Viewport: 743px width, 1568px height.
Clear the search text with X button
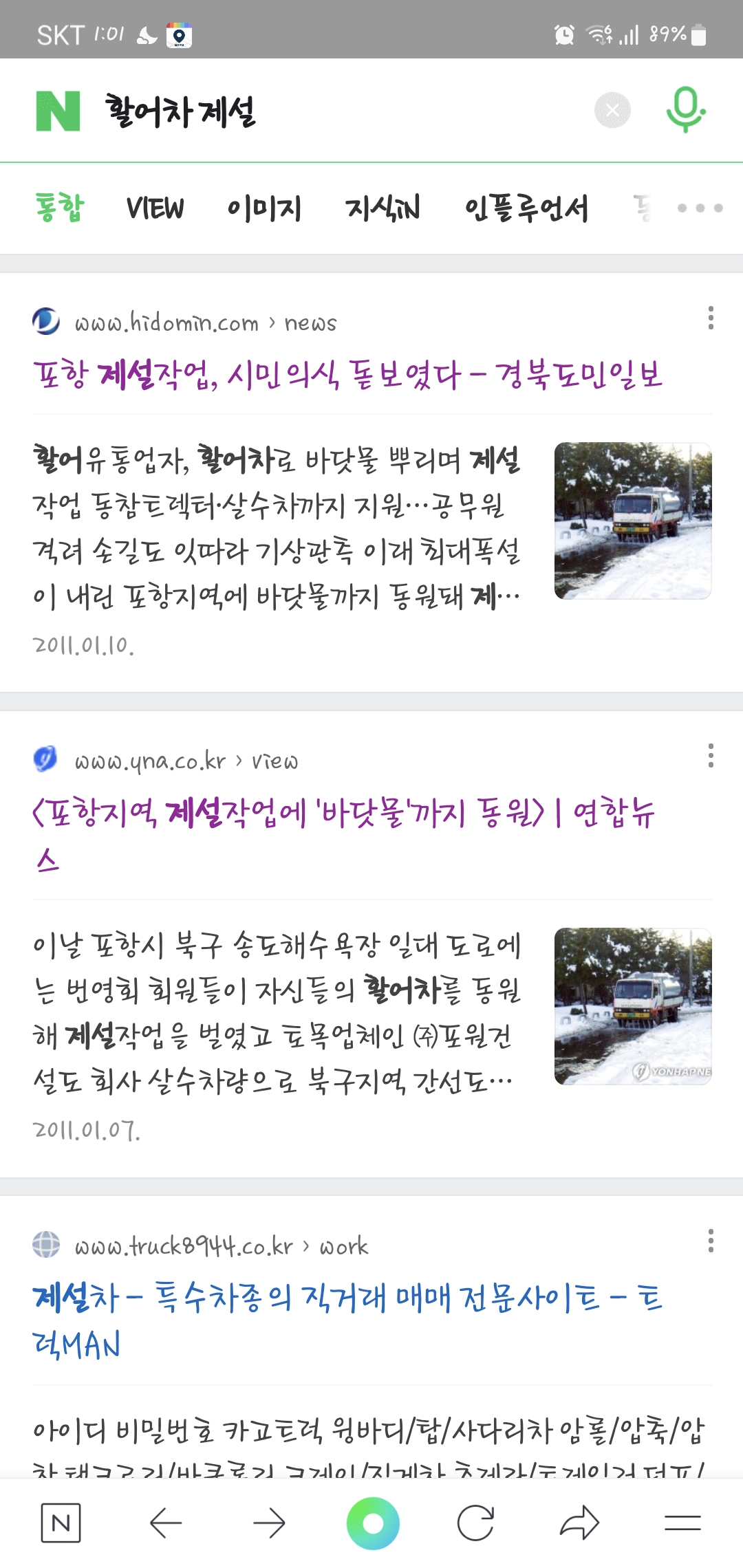pyautogui.click(x=612, y=110)
